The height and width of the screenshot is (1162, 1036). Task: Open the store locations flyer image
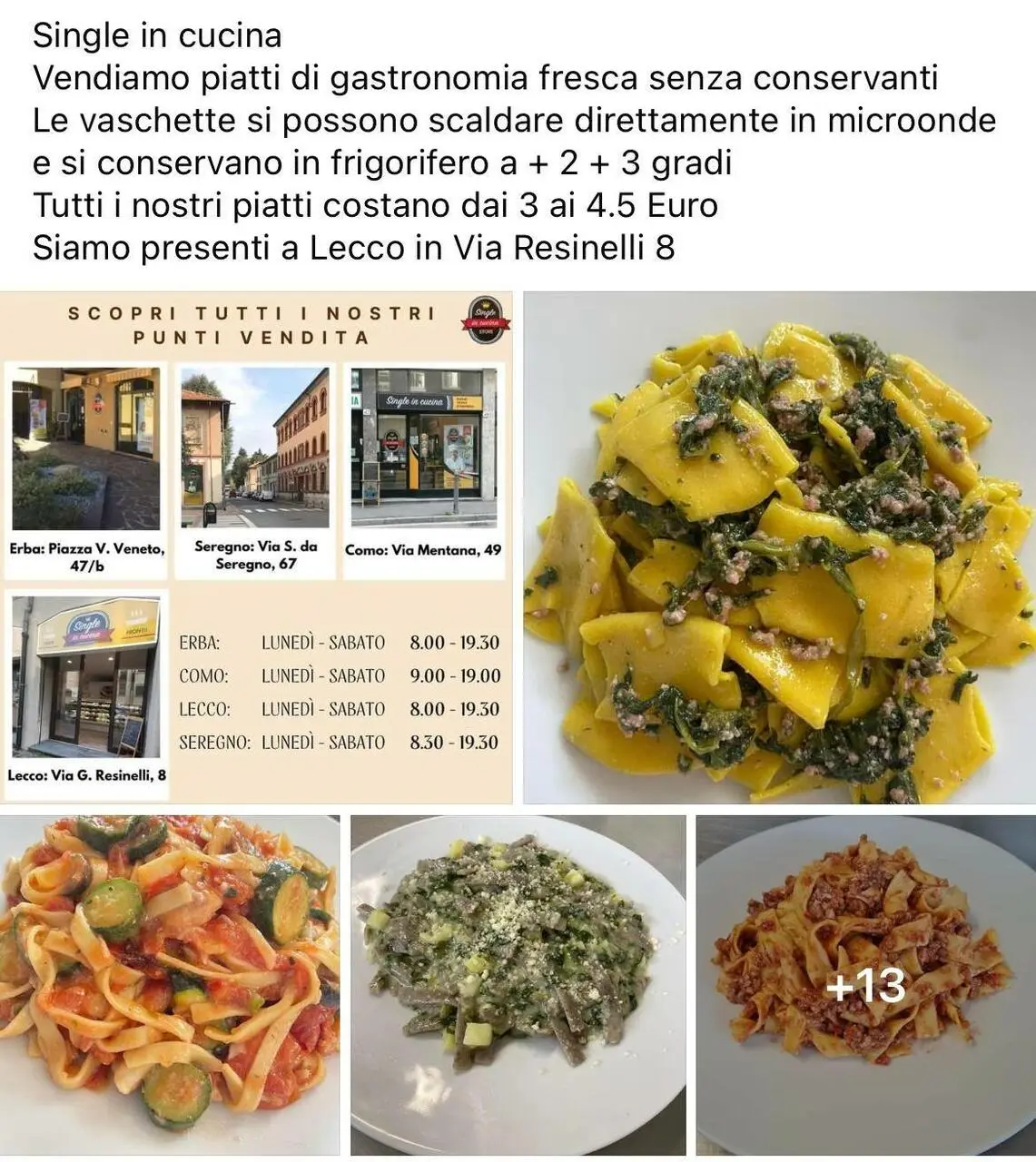pos(256,547)
